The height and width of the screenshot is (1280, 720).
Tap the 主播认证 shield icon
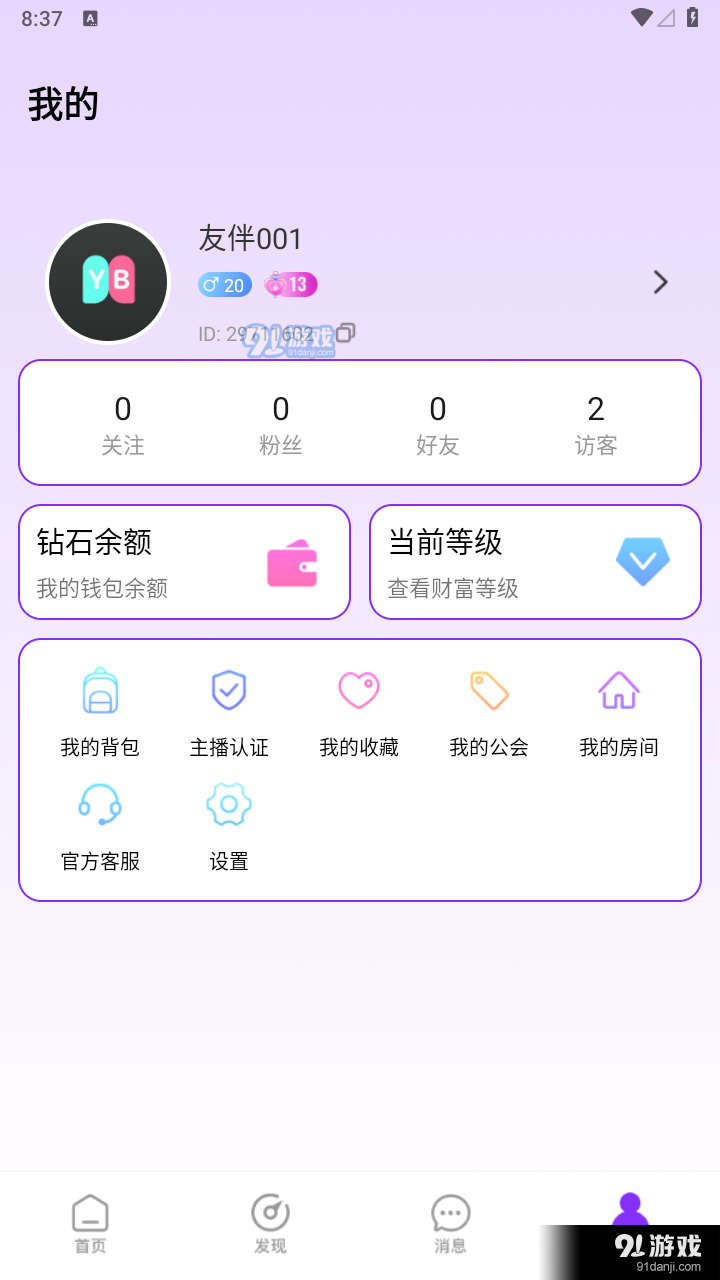click(229, 689)
